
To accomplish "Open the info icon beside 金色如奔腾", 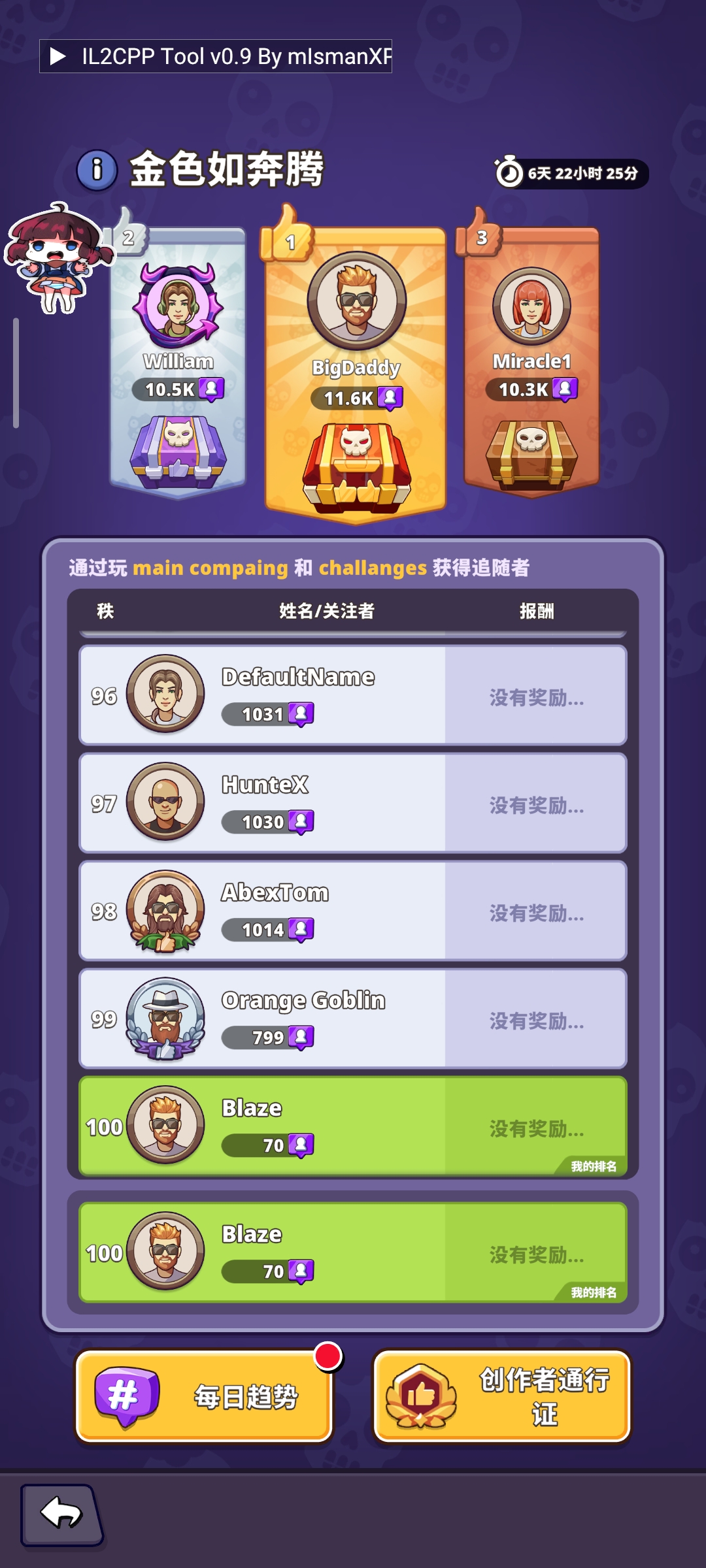I will [x=97, y=170].
